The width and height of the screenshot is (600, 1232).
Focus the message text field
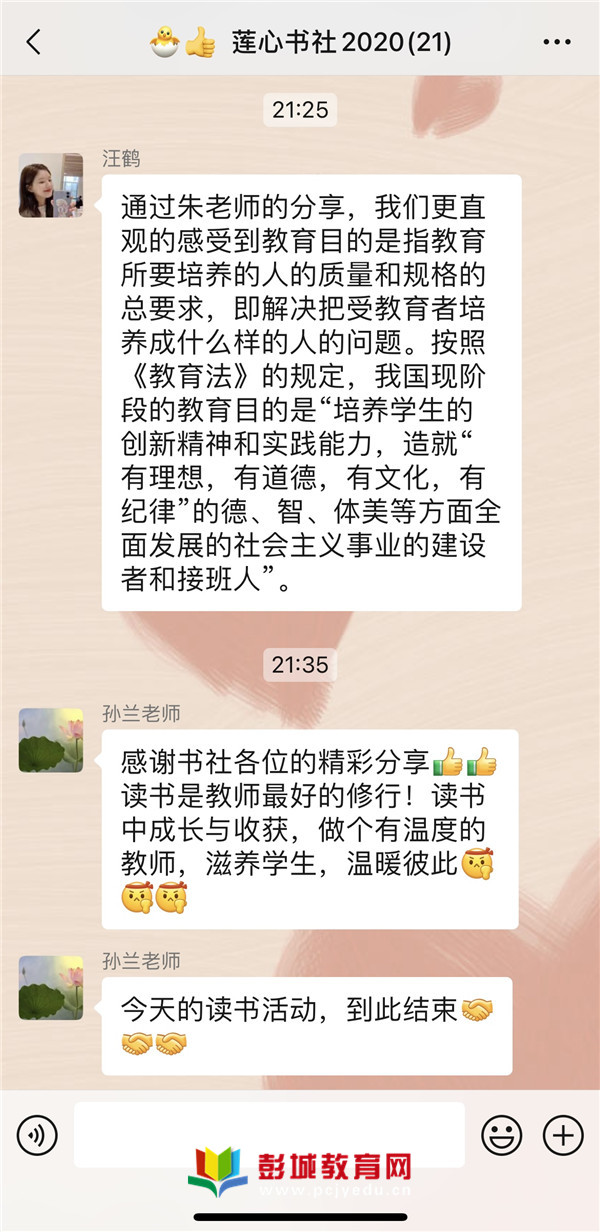(270, 1135)
